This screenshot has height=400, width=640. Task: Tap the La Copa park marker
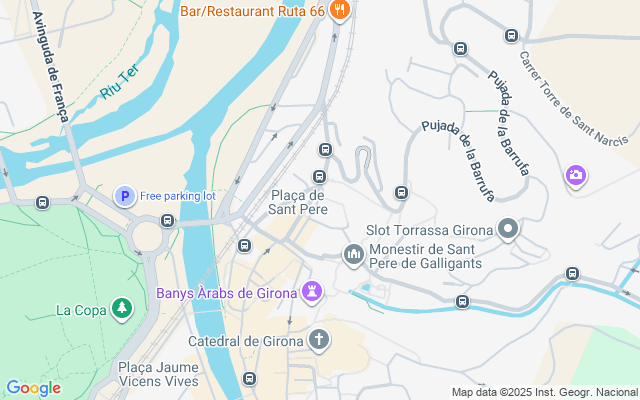pyautogui.click(x=122, y=309)
